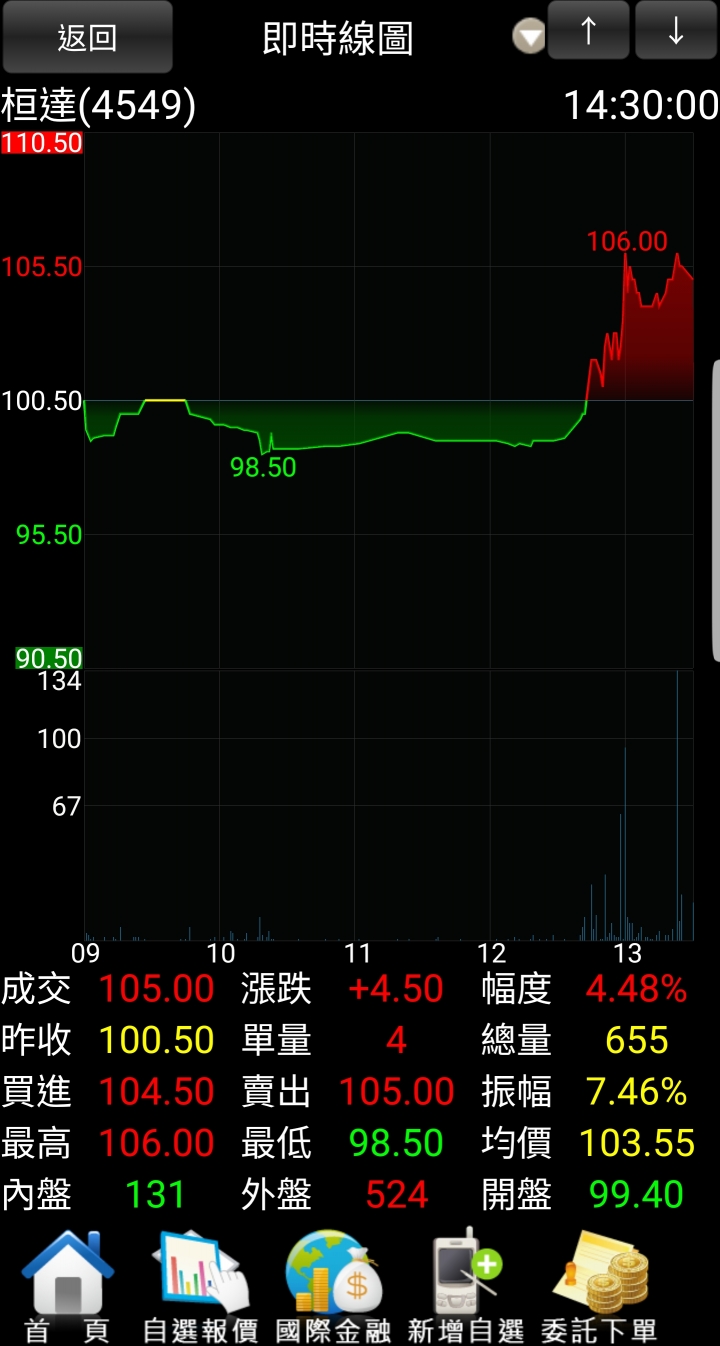
Task: Open the dropdown next to 即時線圖
Action: 529,38
